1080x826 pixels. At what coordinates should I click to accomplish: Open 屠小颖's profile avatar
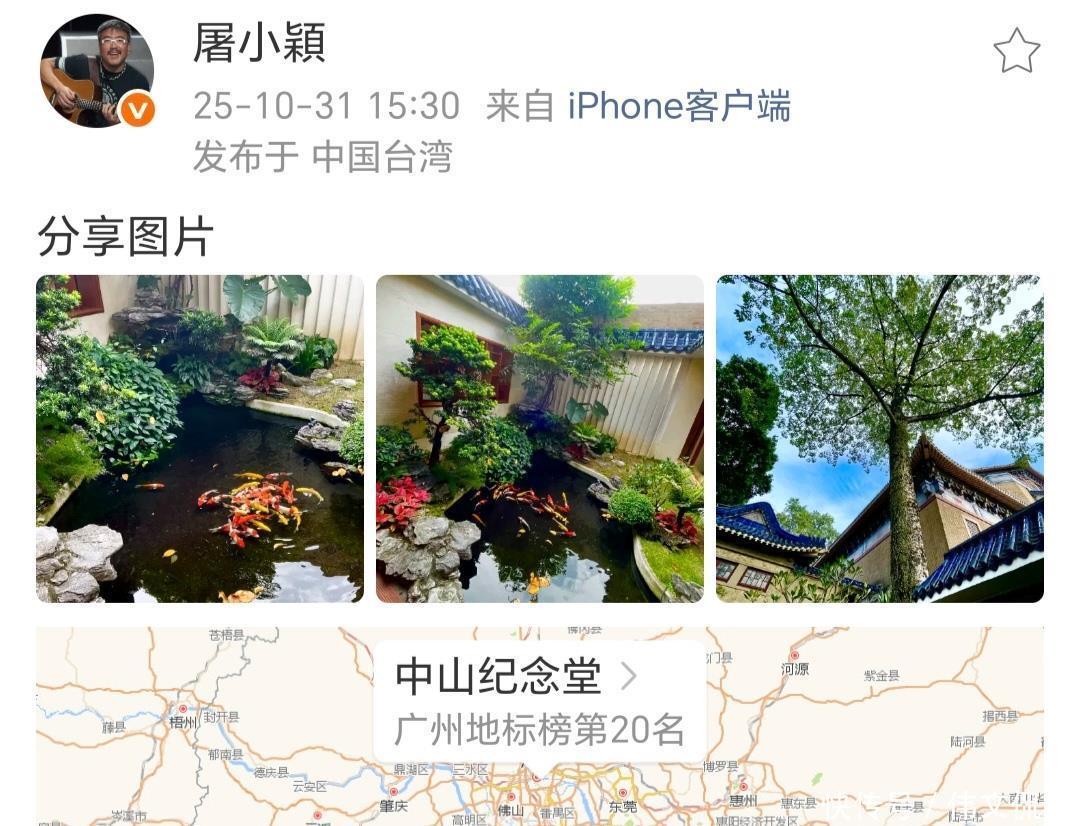tap(97, 71)
